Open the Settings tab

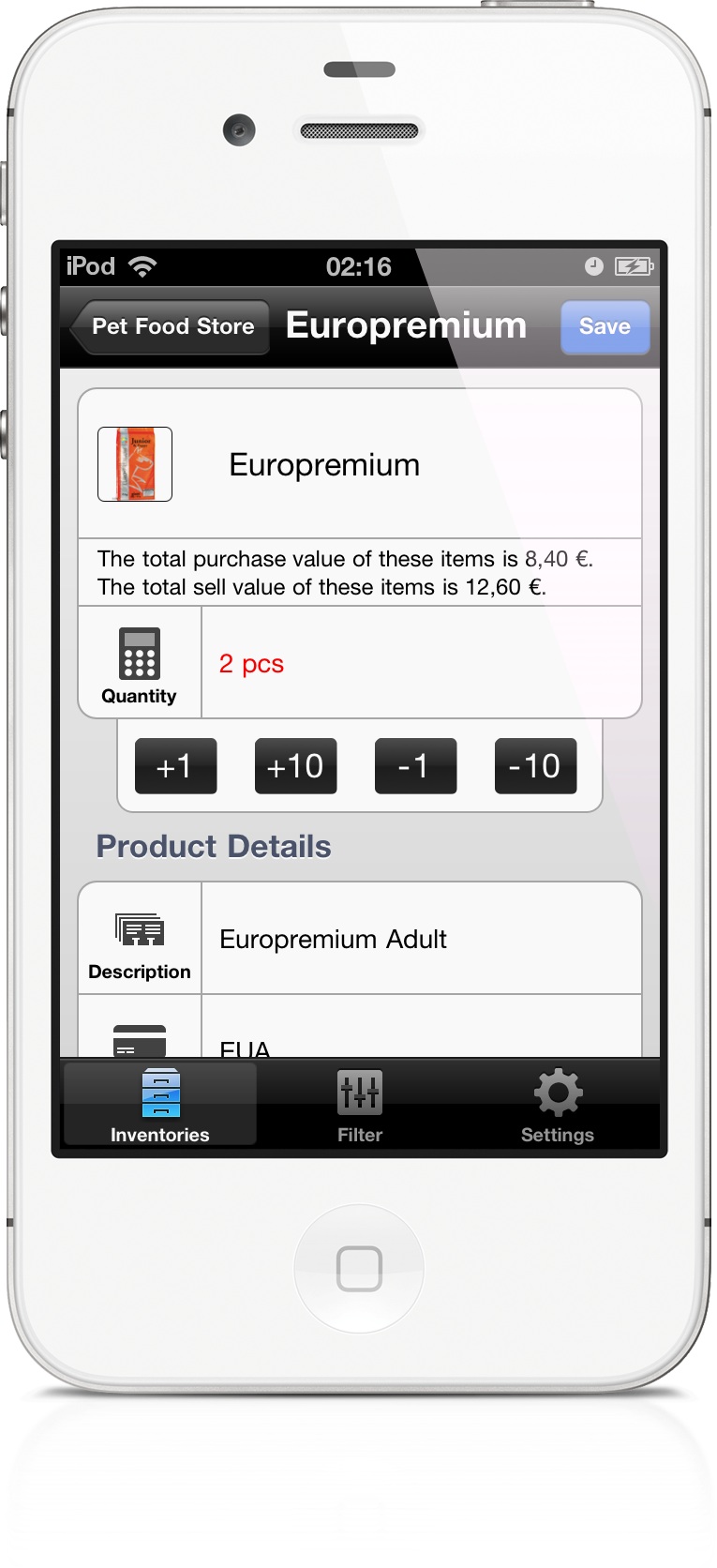(x=558, y=1105)
